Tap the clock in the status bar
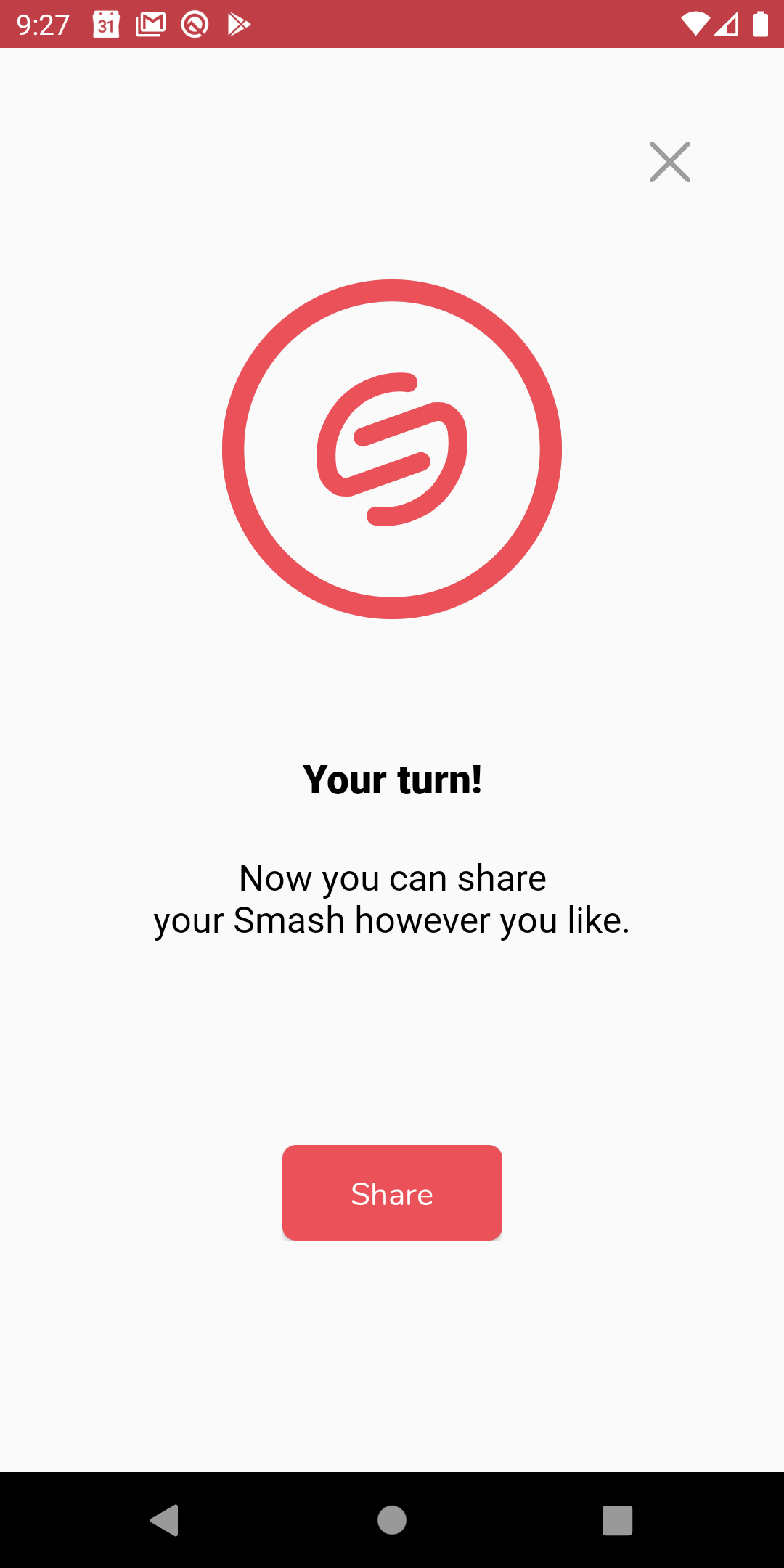 (x=41, y=25)
